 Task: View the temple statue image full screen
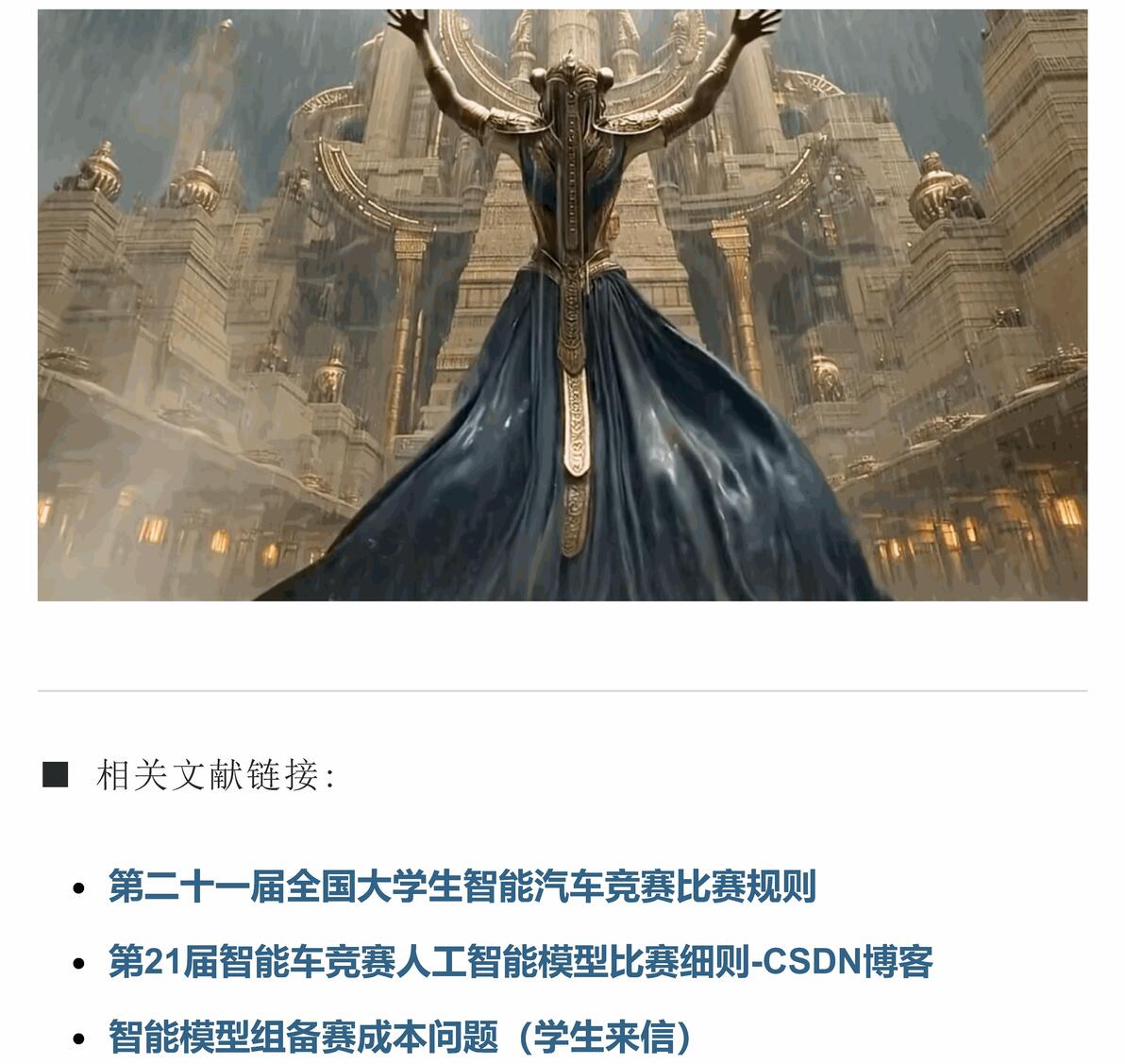pyautogui.click(x=562, y=304)
